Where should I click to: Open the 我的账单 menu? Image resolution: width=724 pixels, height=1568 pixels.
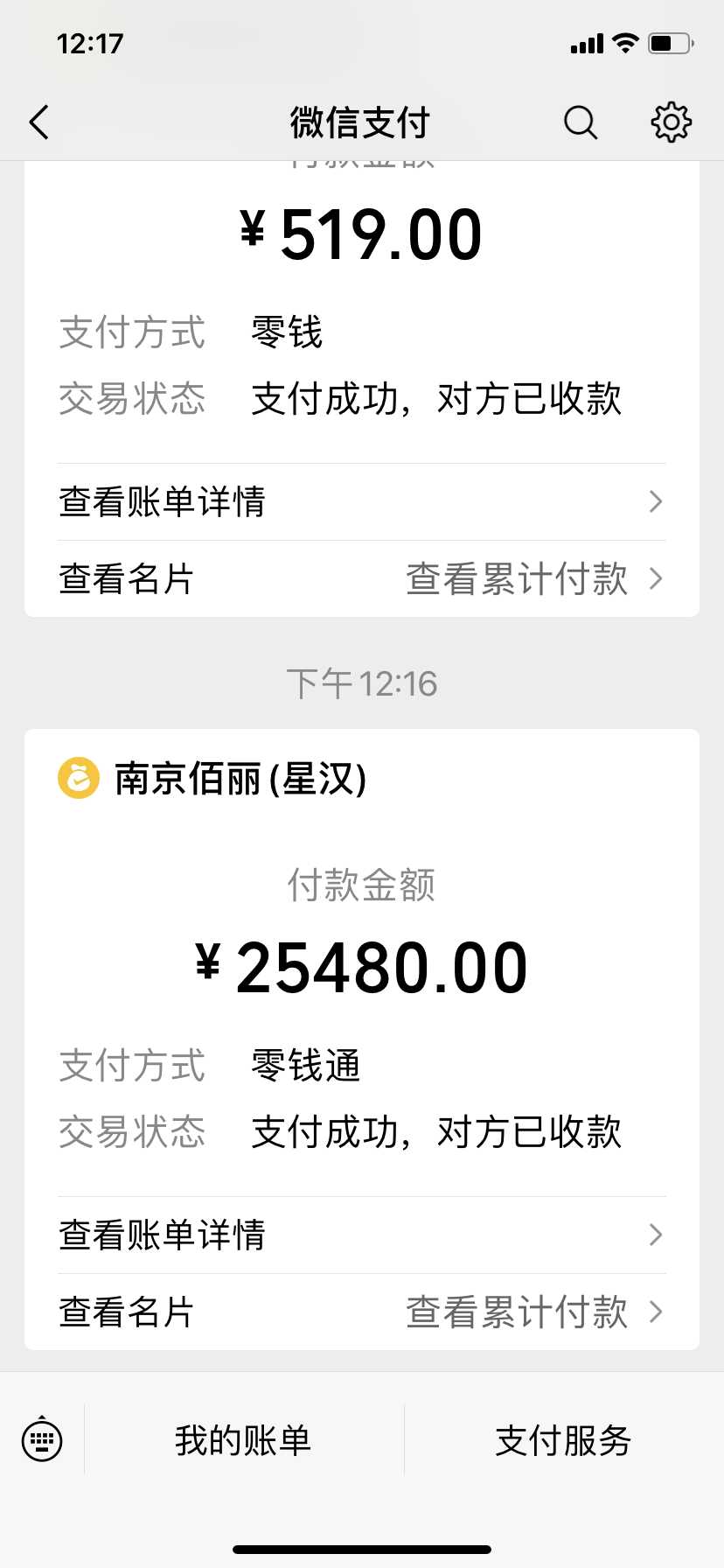click(x=243, y=1440)
